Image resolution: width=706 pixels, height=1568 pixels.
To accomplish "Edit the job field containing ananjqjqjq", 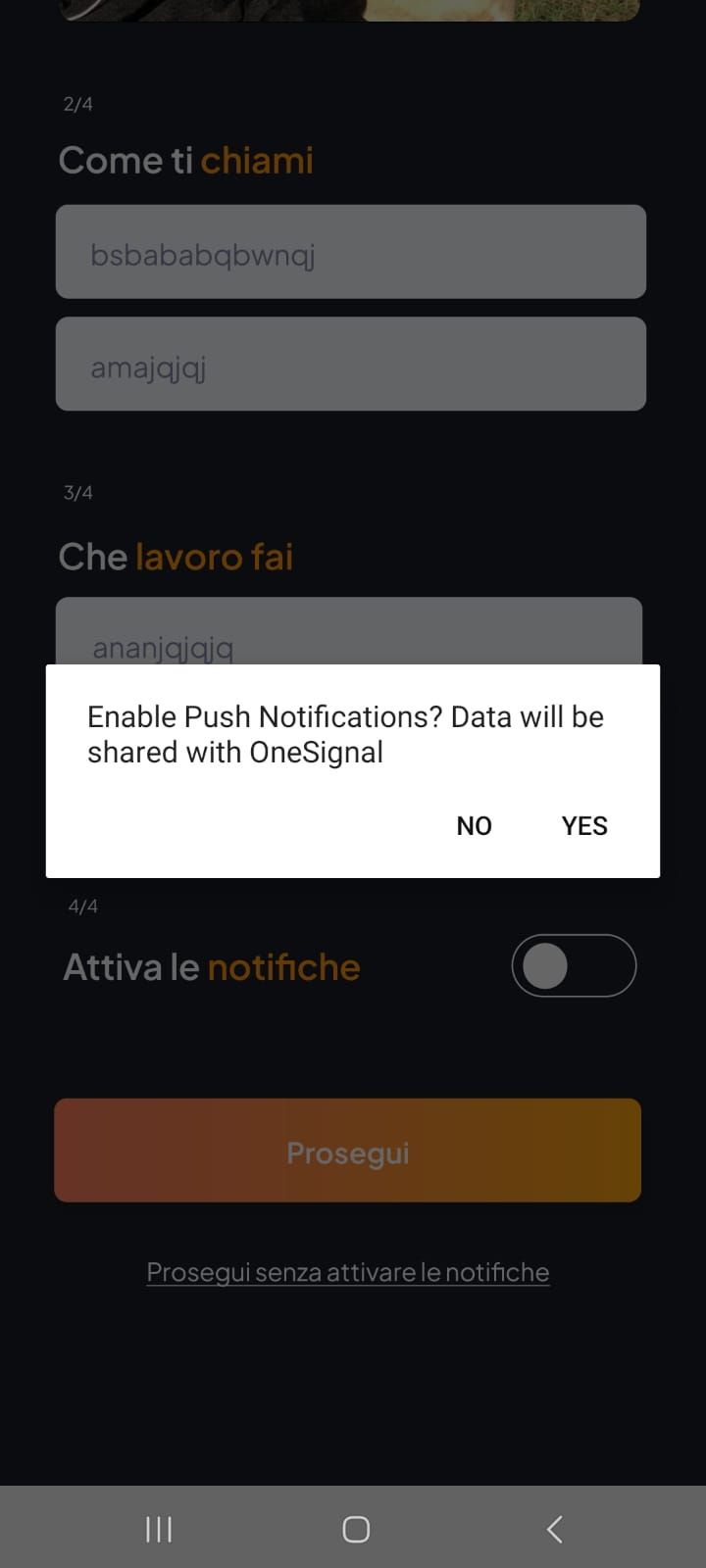I will point(349,631).
